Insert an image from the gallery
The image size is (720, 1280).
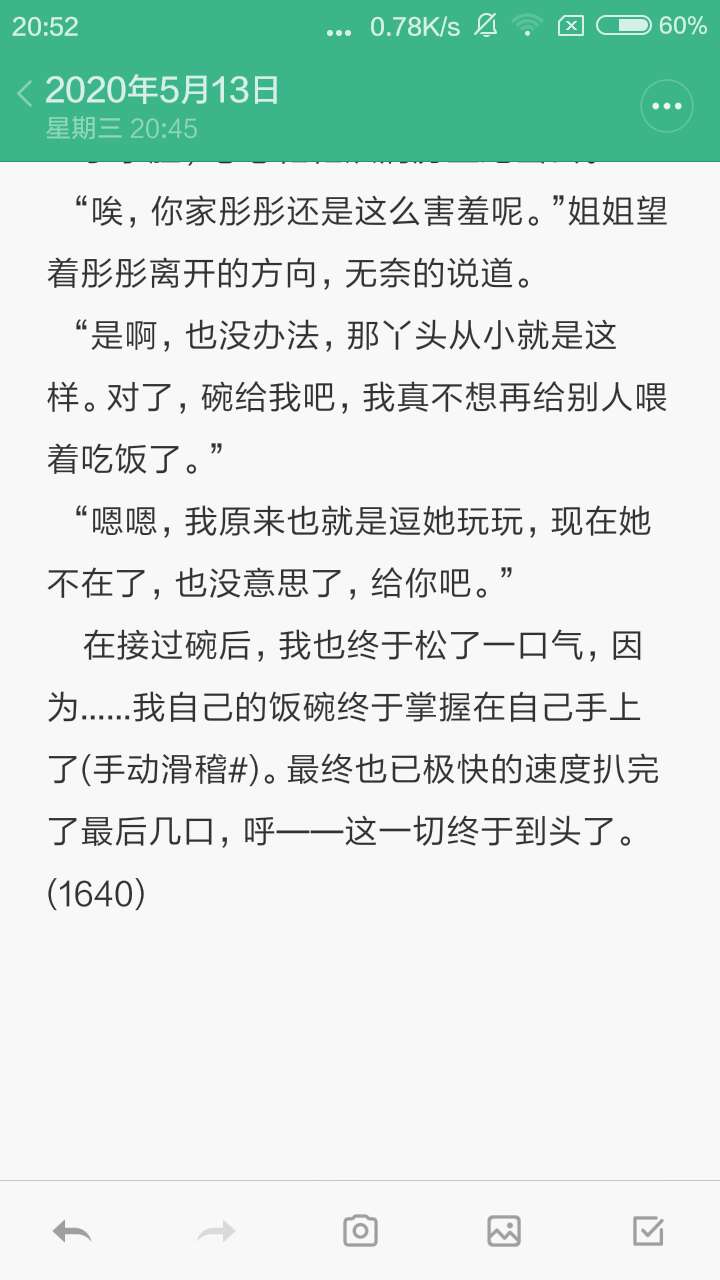point(504,1231)
